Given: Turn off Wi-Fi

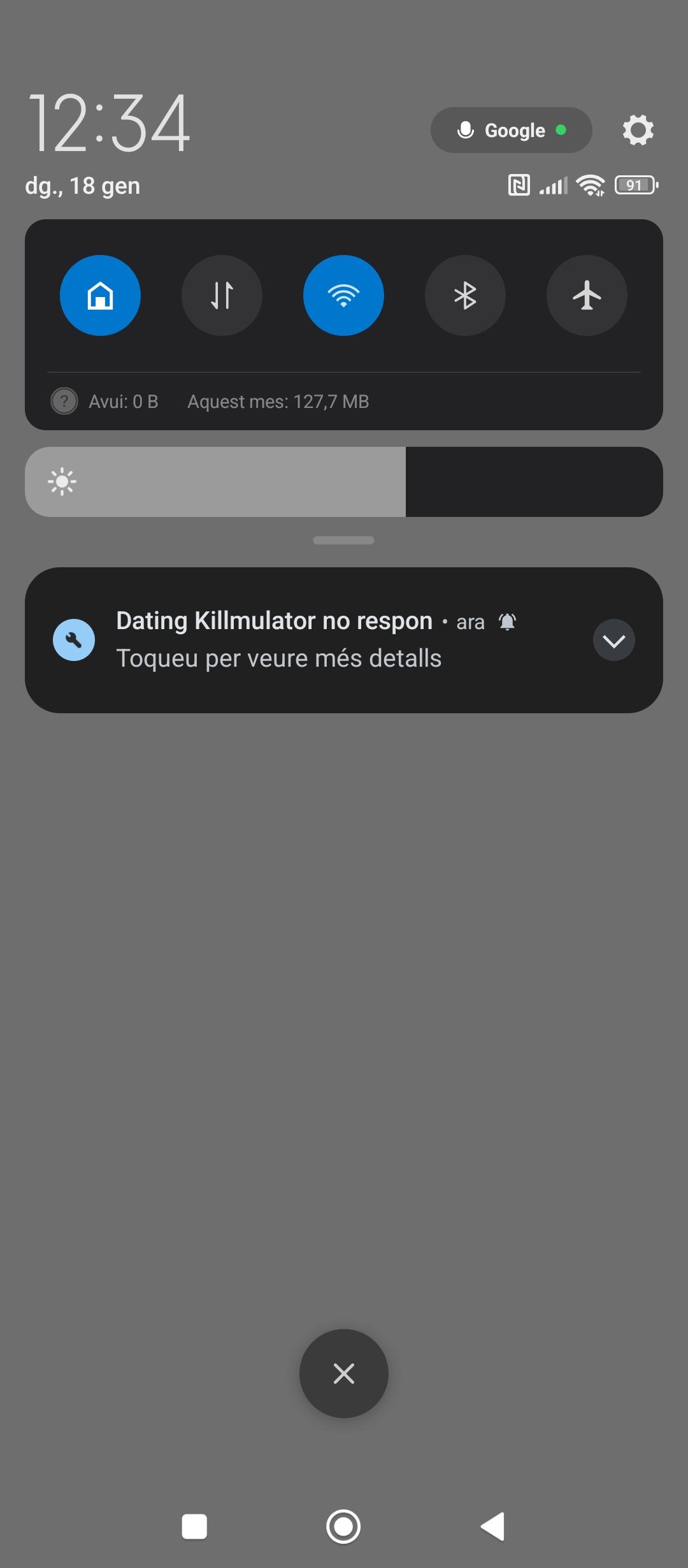Looking at the screenshot, I should pyautogui.click(x=343, y=296).
